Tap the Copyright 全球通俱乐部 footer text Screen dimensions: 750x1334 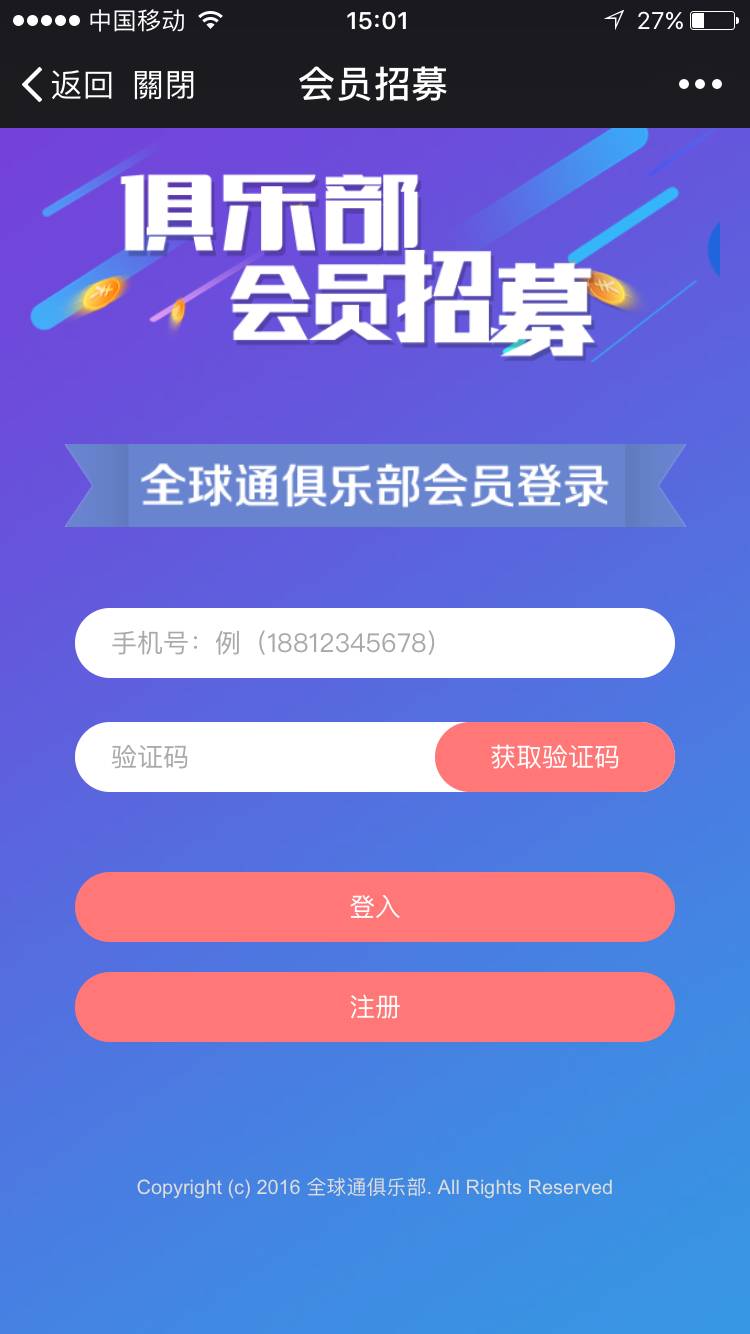point(375,1187)
